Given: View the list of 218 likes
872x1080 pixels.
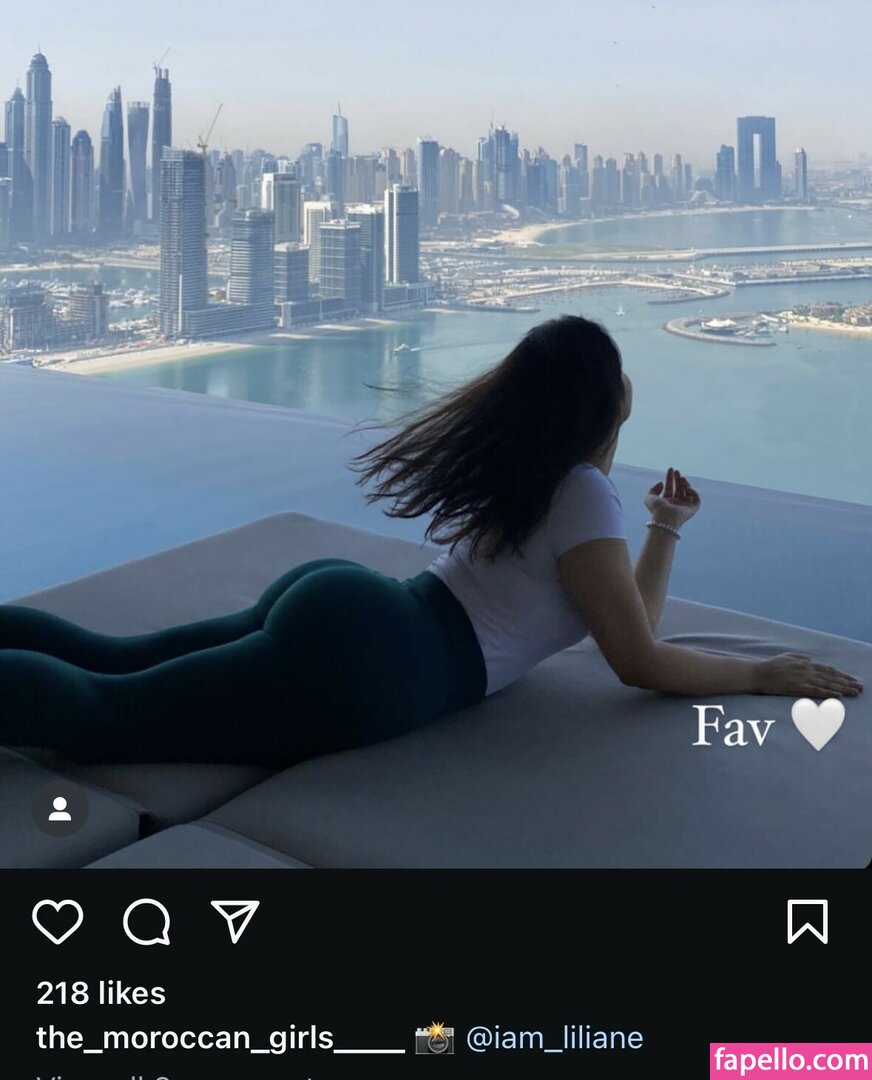Looking at the screenshot, I should tap(101, 993).
